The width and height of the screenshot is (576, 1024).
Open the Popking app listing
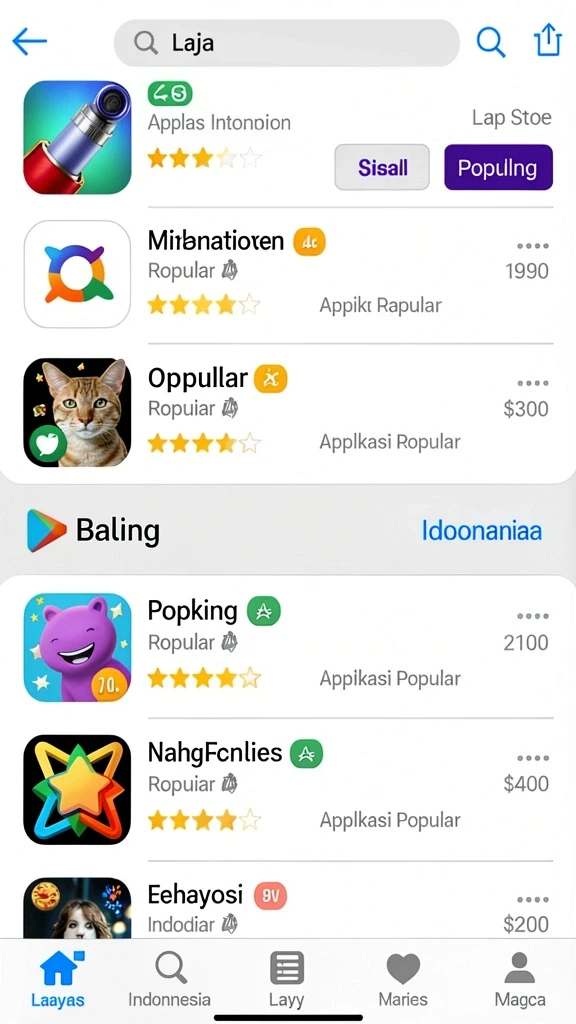point(288,647)
